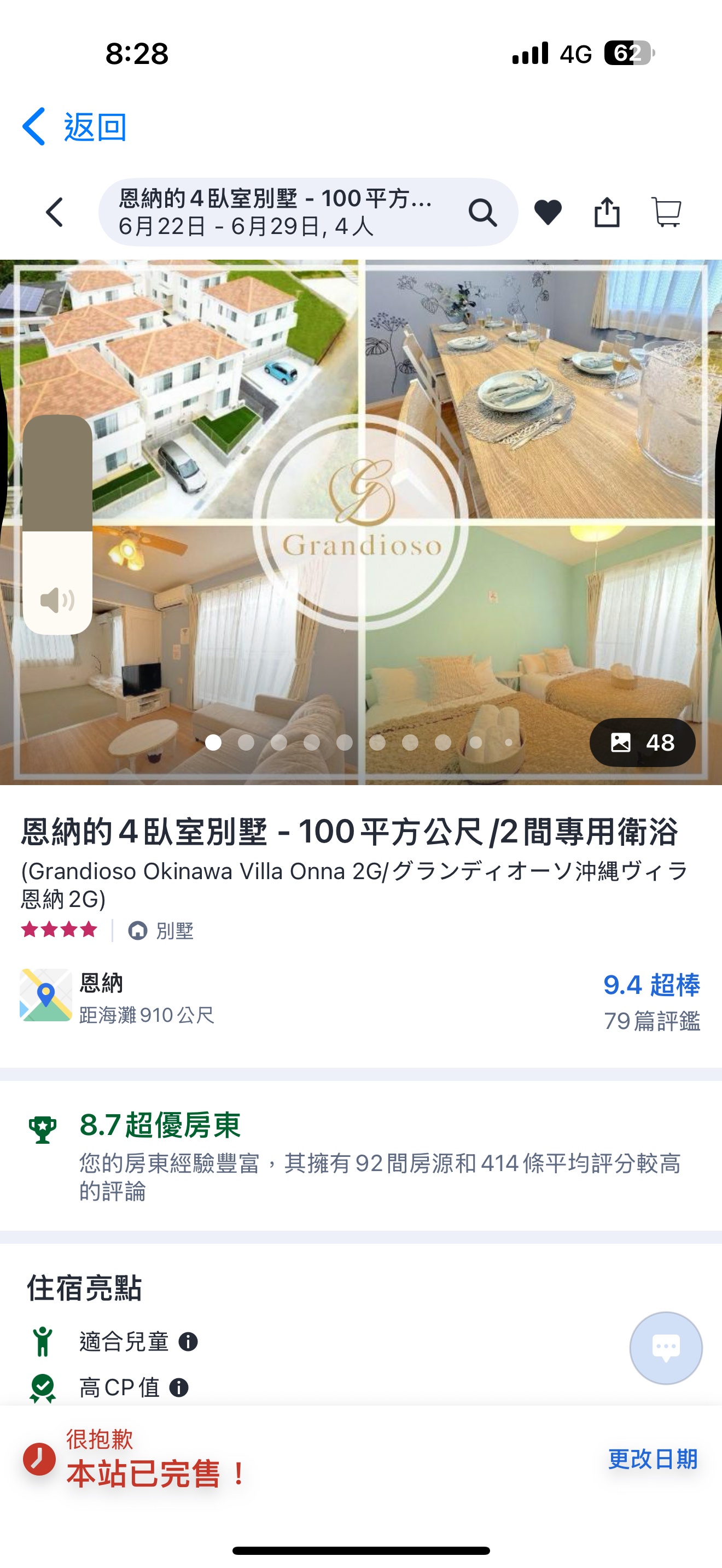This screenshot has height=1568, width=722.
Task: Open the chat support bubble
Action: [665, 1348]
